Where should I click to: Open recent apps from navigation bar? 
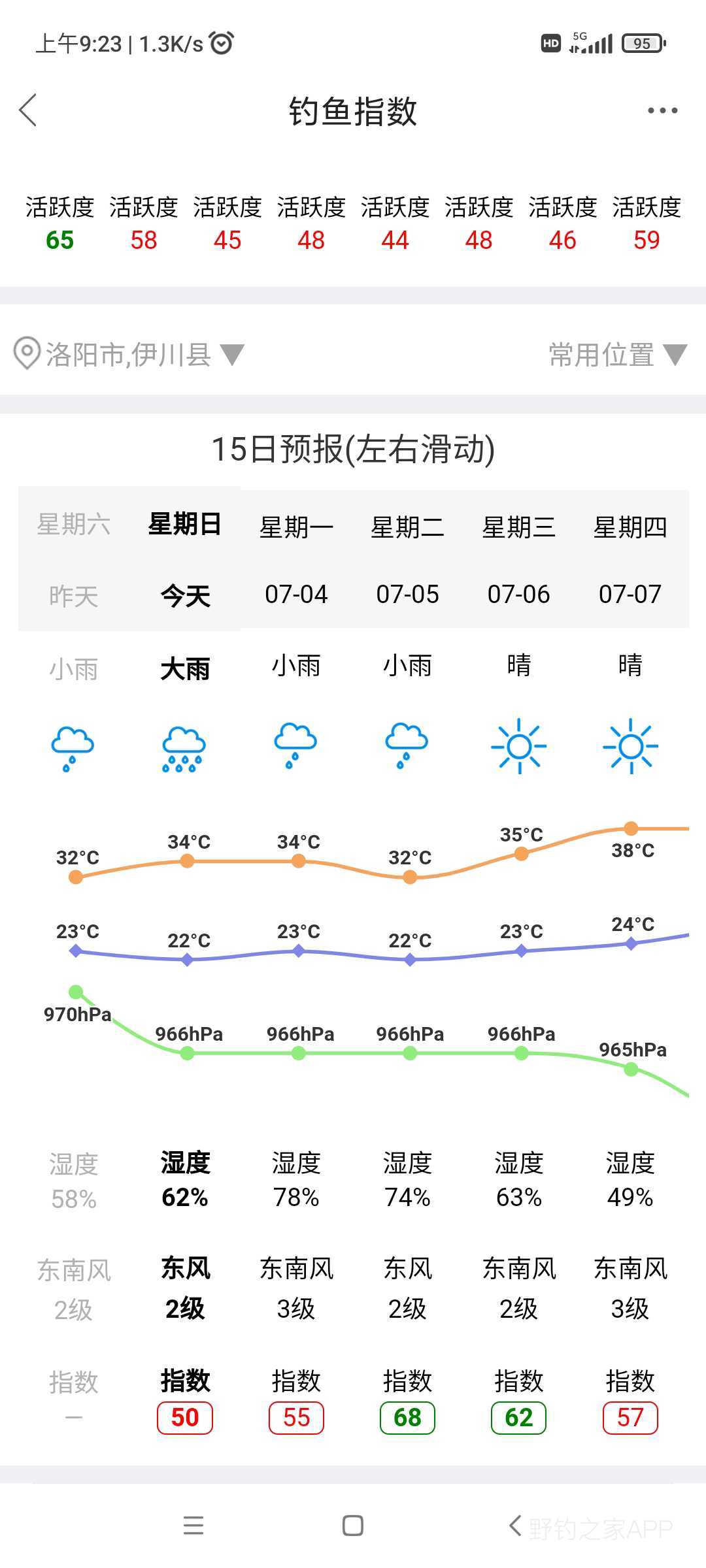point(193,1526)
